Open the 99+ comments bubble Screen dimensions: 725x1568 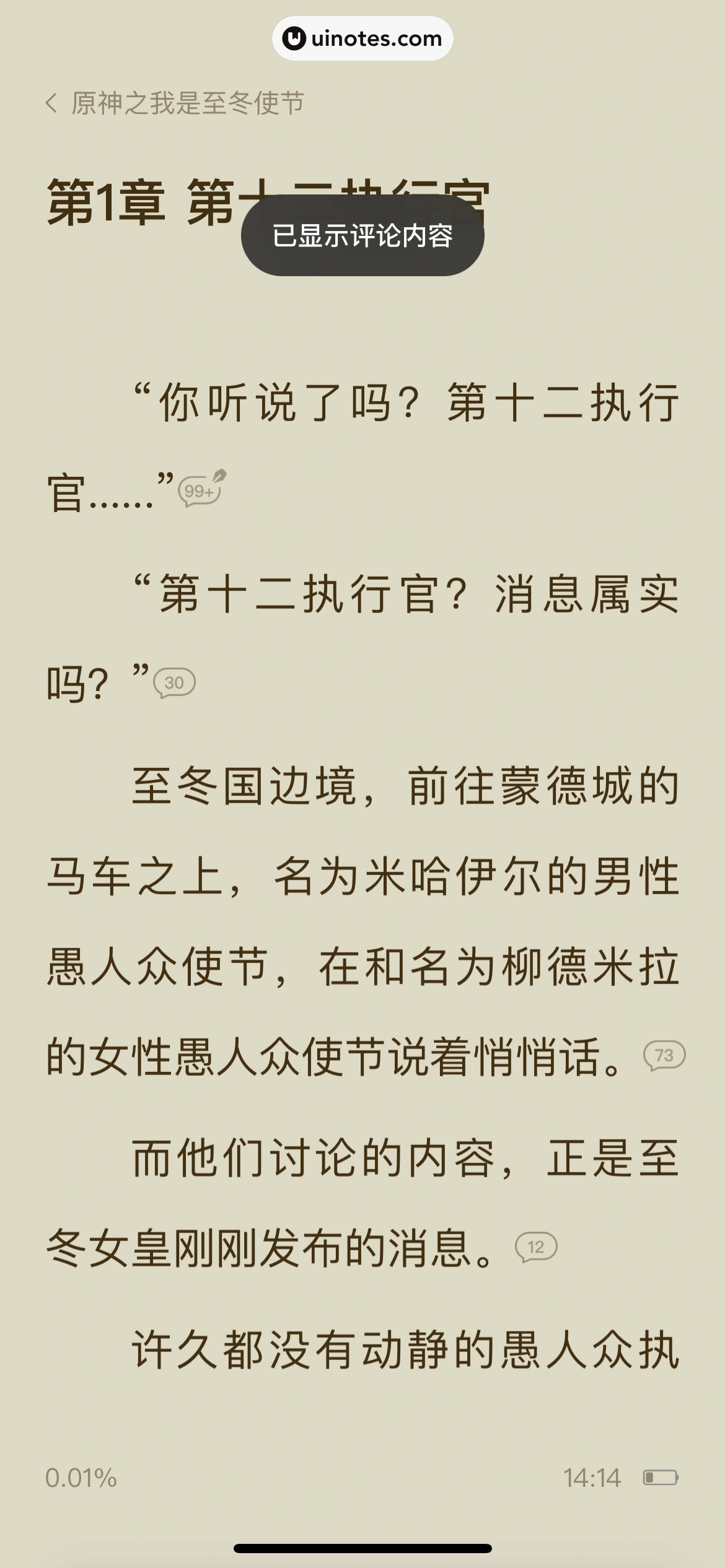coord(200,491)
